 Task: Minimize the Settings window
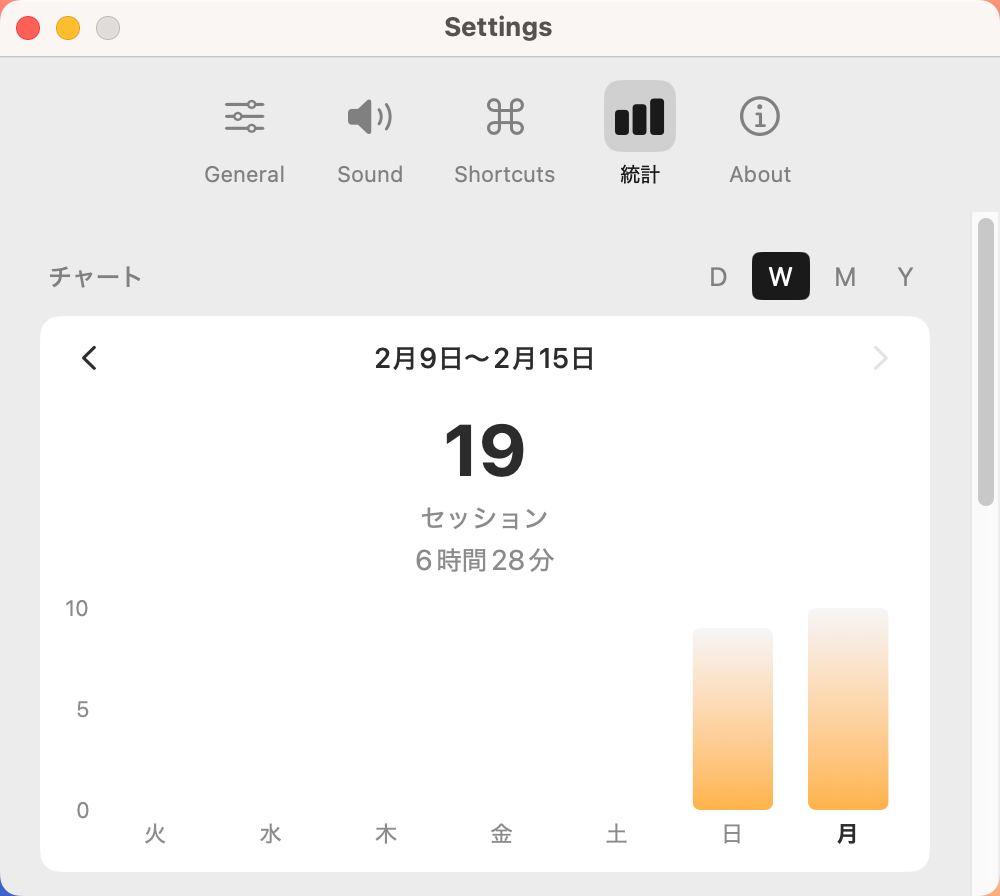[x=68, y=28]
